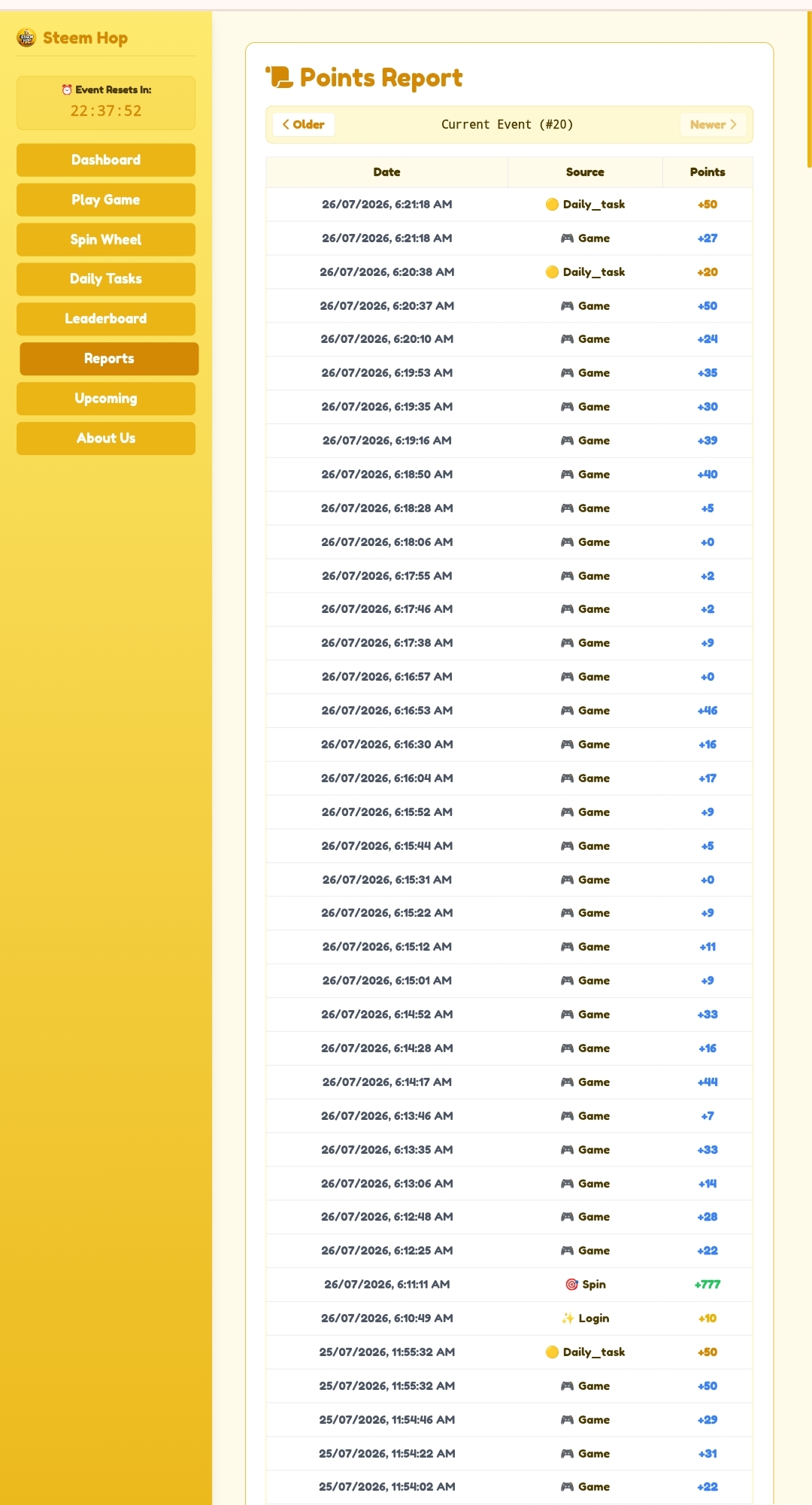Select the Reports menu item
The width and height of the screenshot is (812, 1505).
click(x=109, y=359)
